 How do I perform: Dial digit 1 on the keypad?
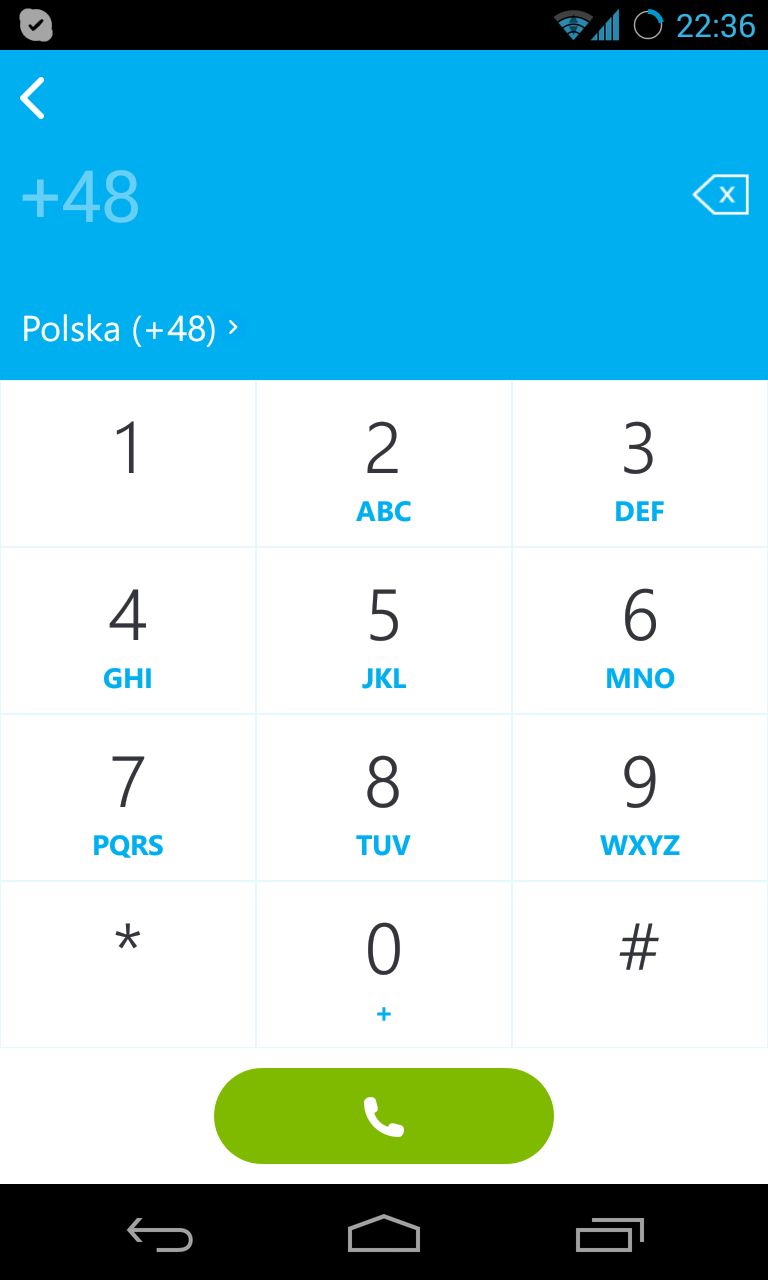point(128,464)
